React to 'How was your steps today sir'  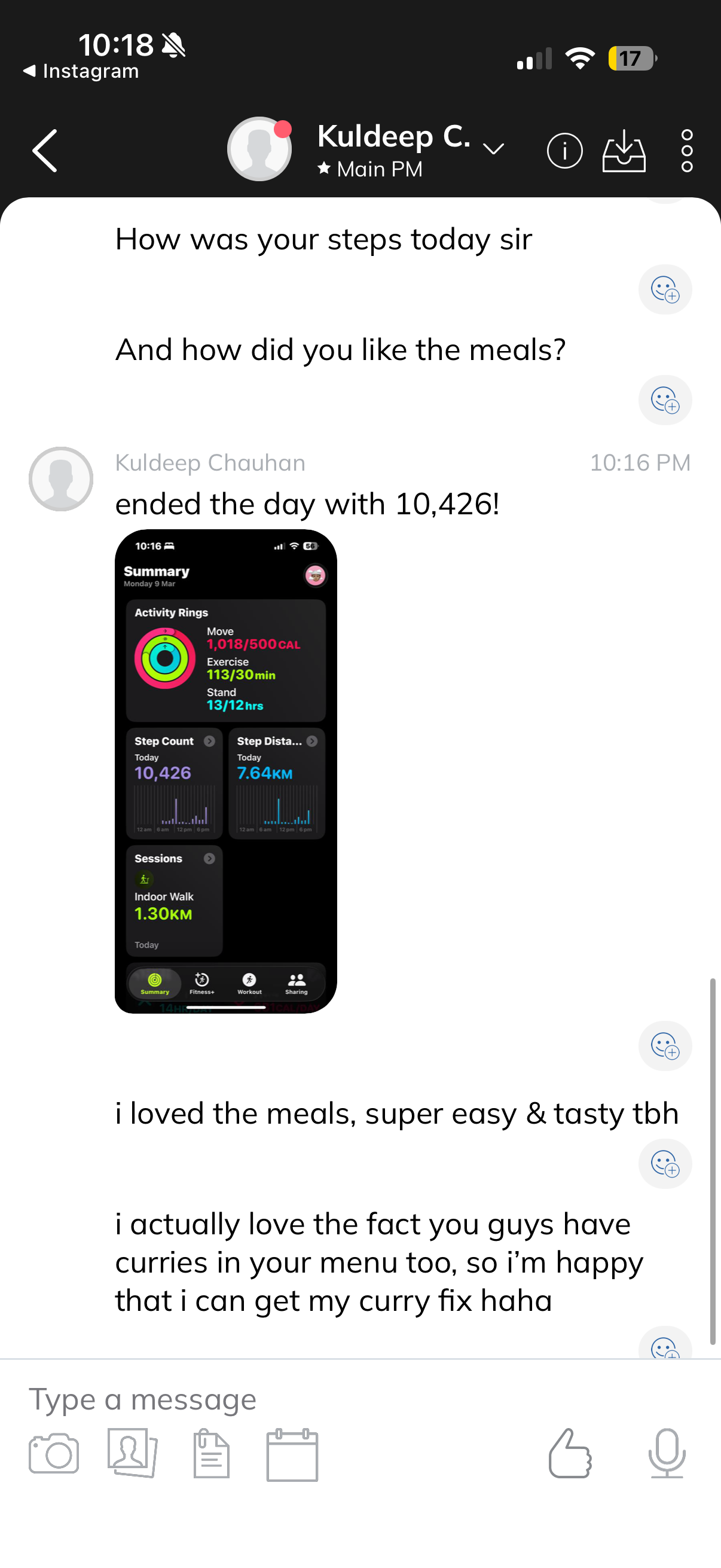[664, 289]
